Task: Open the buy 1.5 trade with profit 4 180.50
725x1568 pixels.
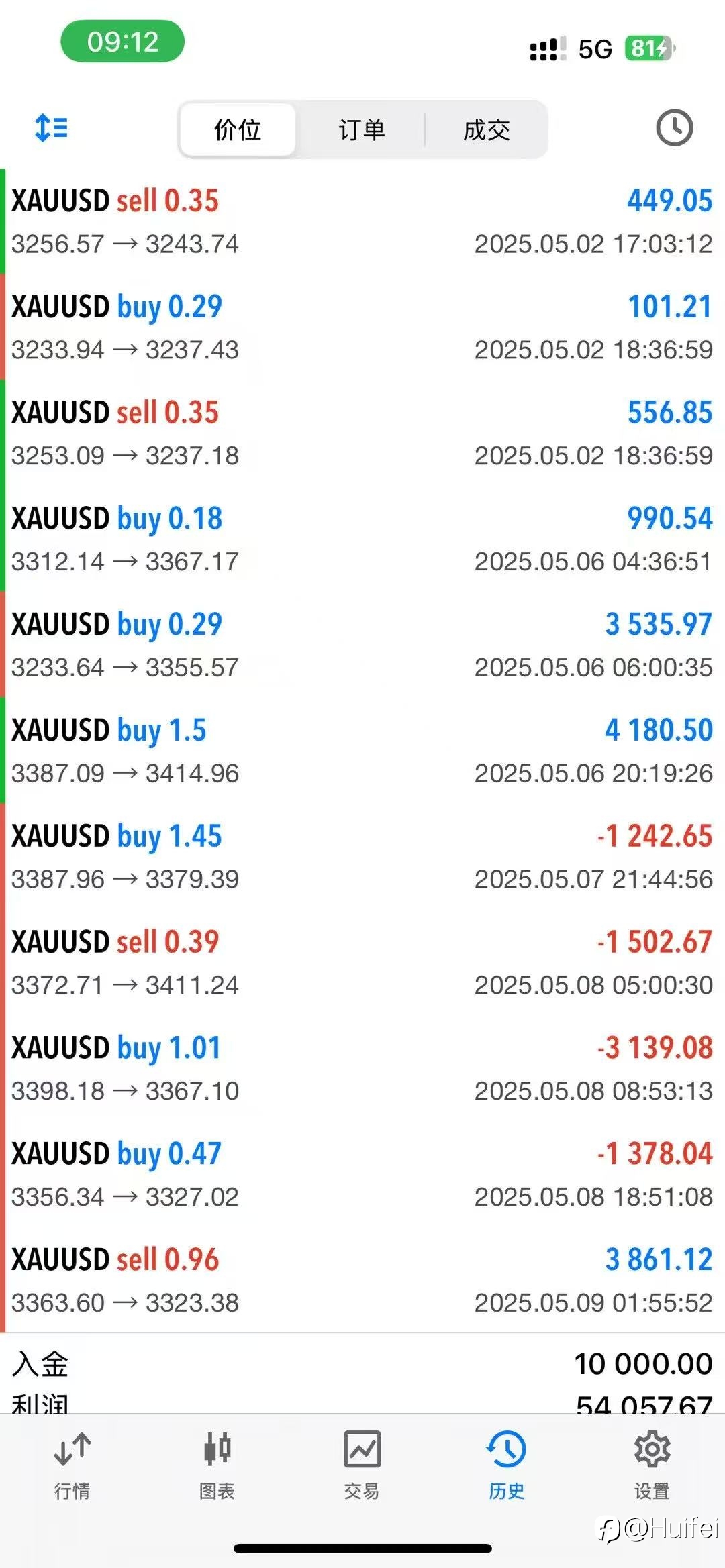Action: point(362,751)
